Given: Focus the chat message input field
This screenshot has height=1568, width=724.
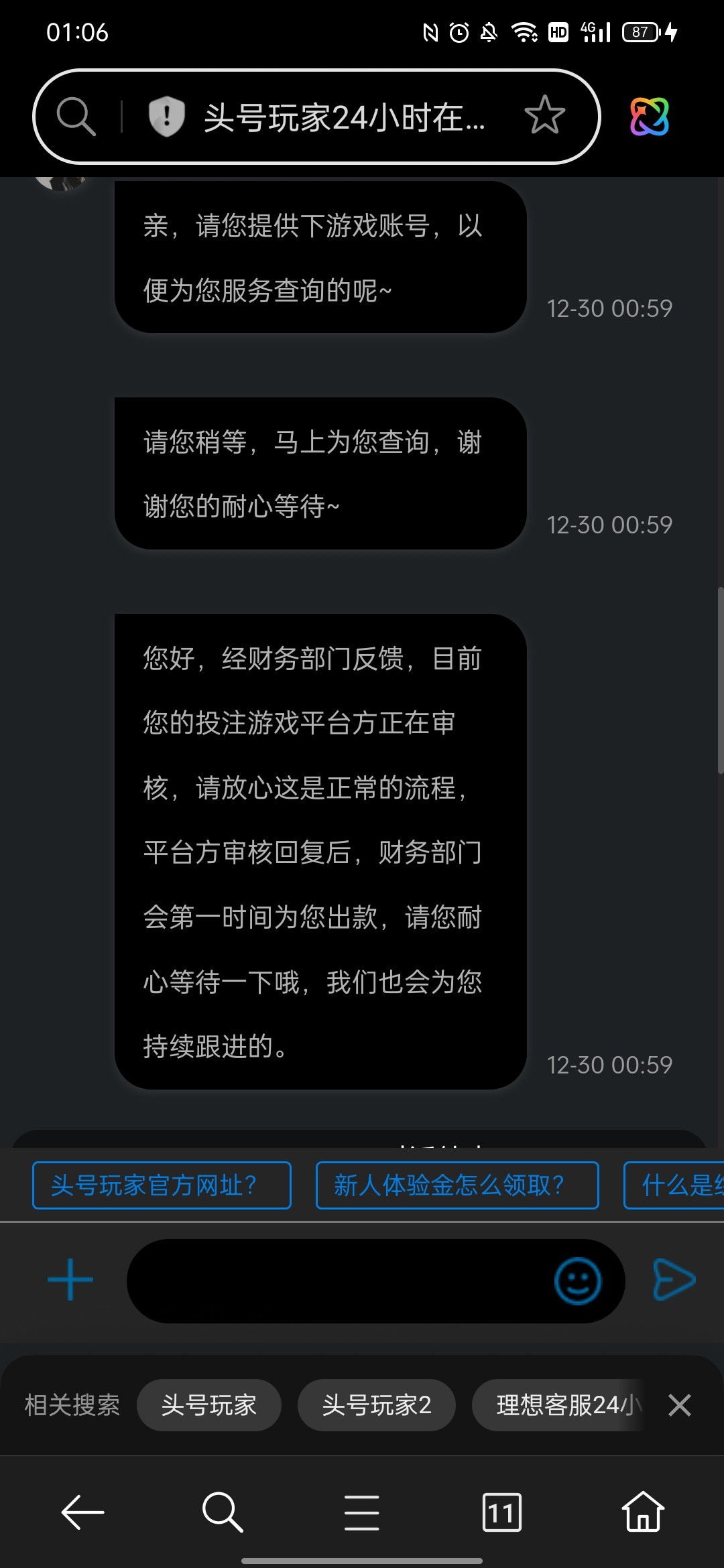Looking at the screenshot, I should pos(335,1281).
